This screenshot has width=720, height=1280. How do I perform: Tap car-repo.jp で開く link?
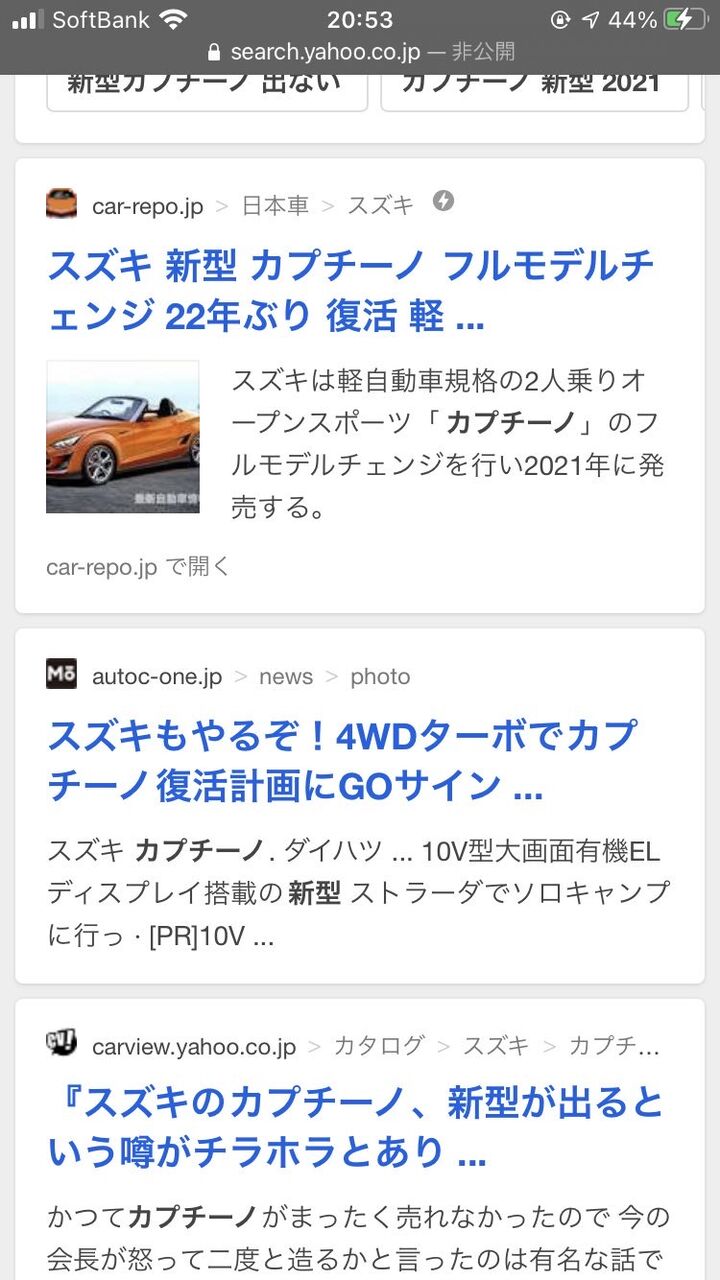point(138,567)
